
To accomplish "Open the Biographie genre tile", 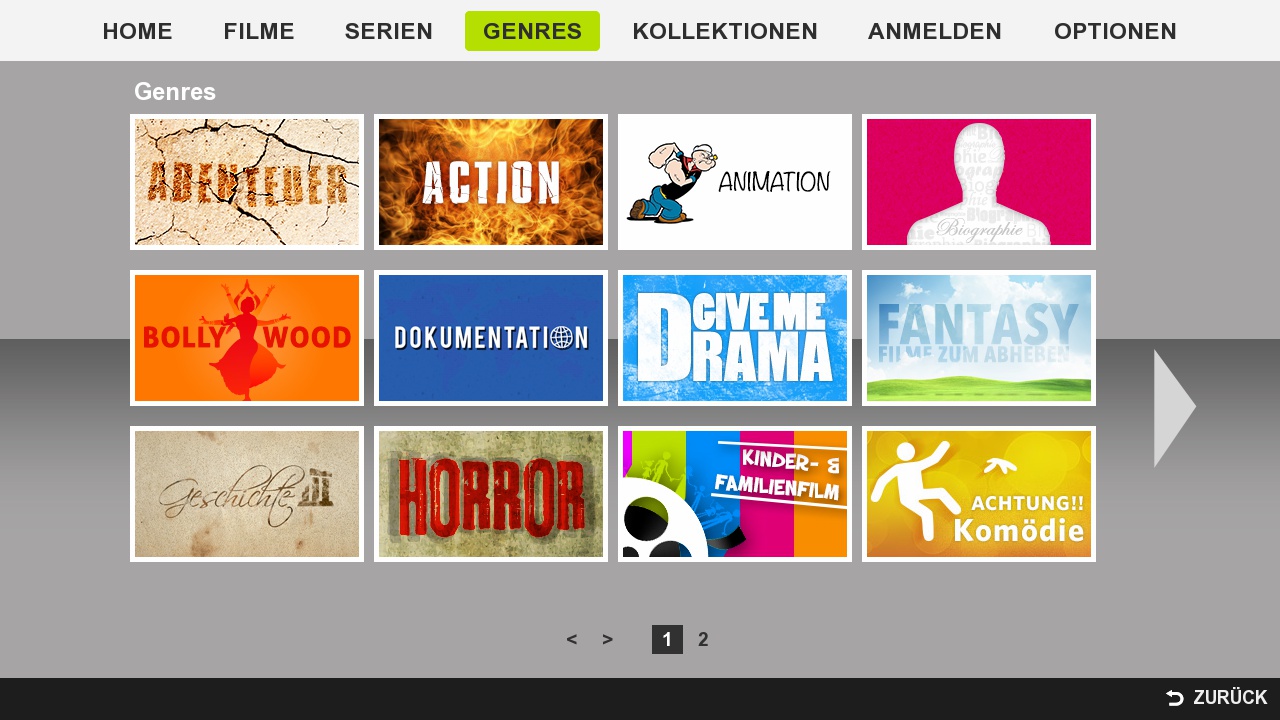I will 979,182.
